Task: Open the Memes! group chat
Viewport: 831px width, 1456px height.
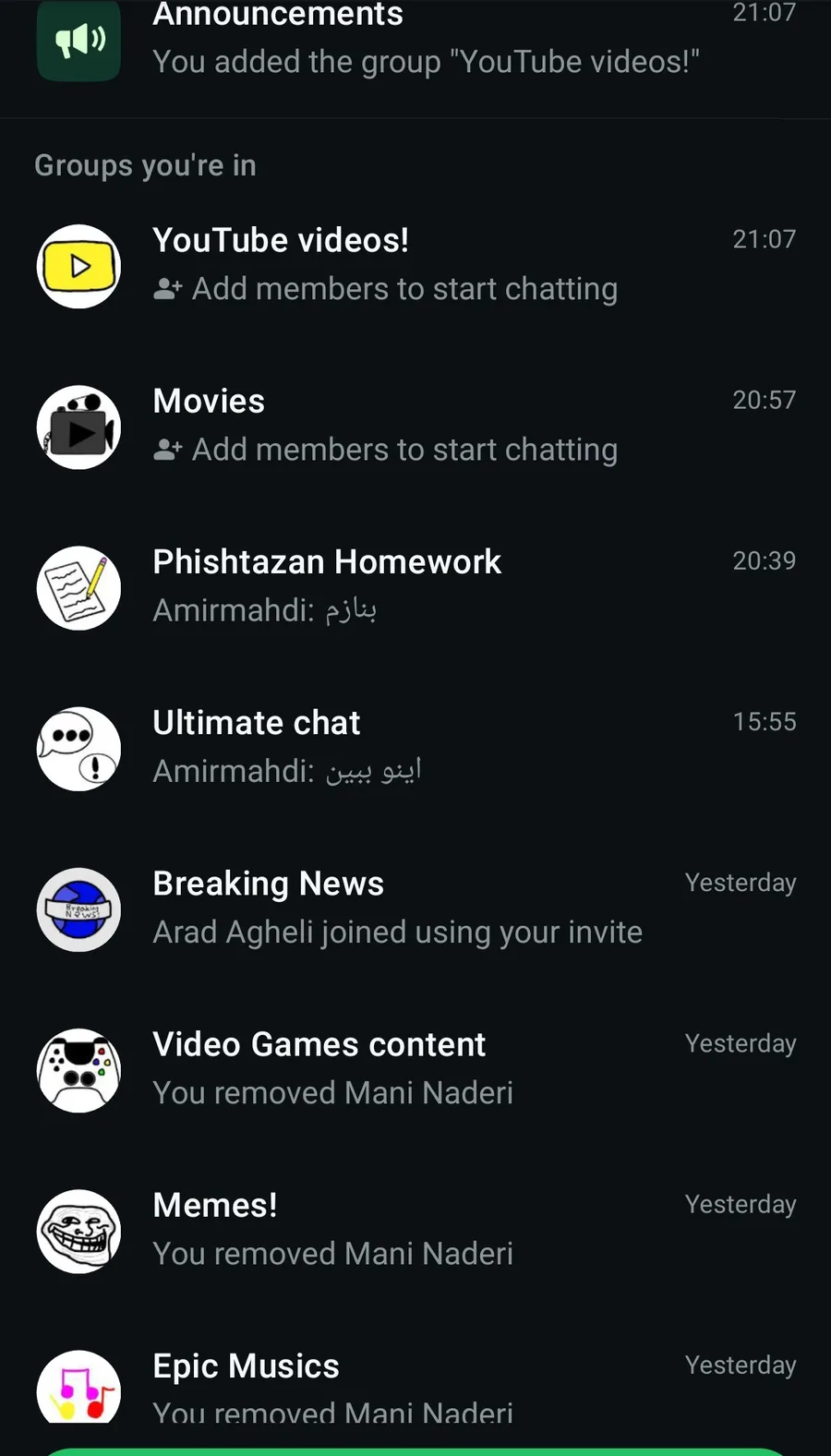Action: tap(415, 1230)
